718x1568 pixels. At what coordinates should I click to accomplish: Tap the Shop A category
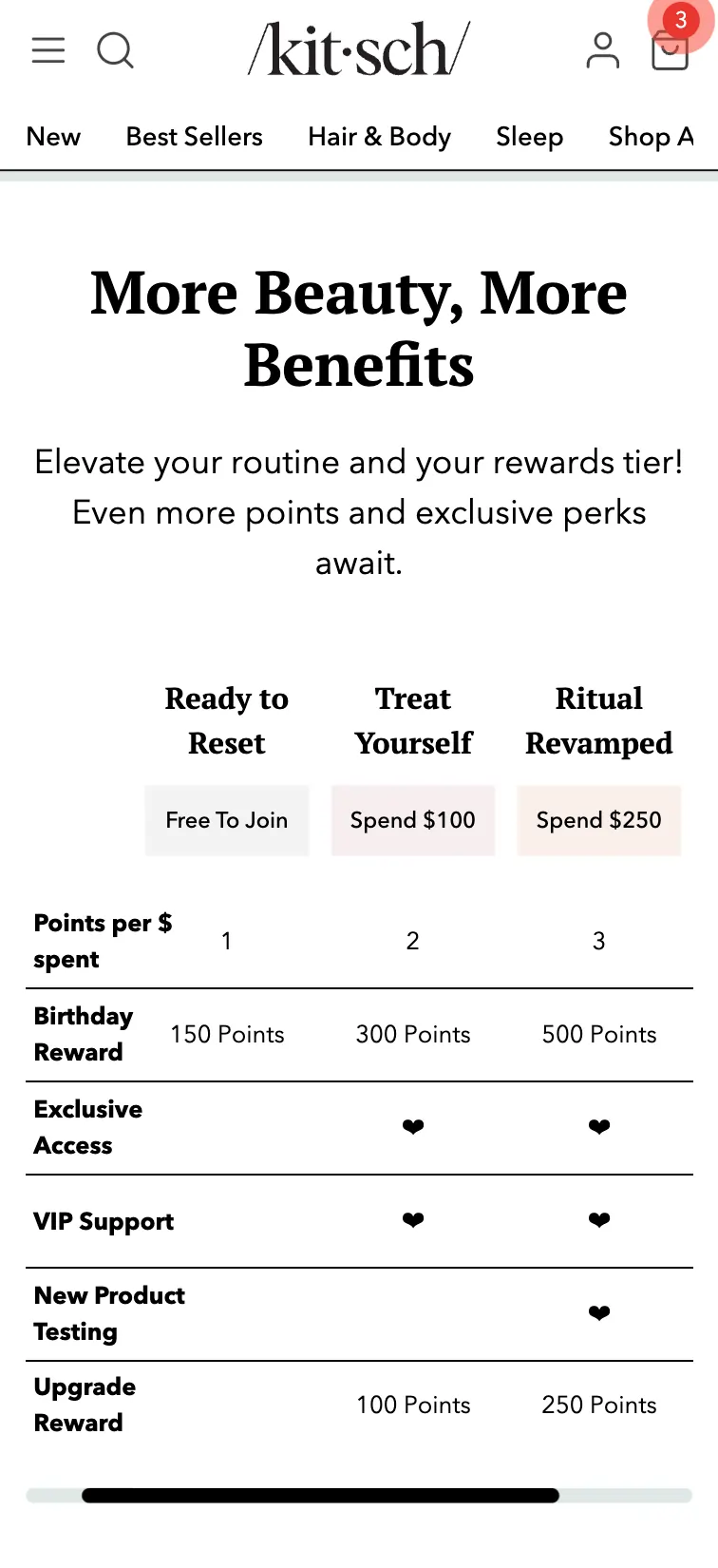652,137
